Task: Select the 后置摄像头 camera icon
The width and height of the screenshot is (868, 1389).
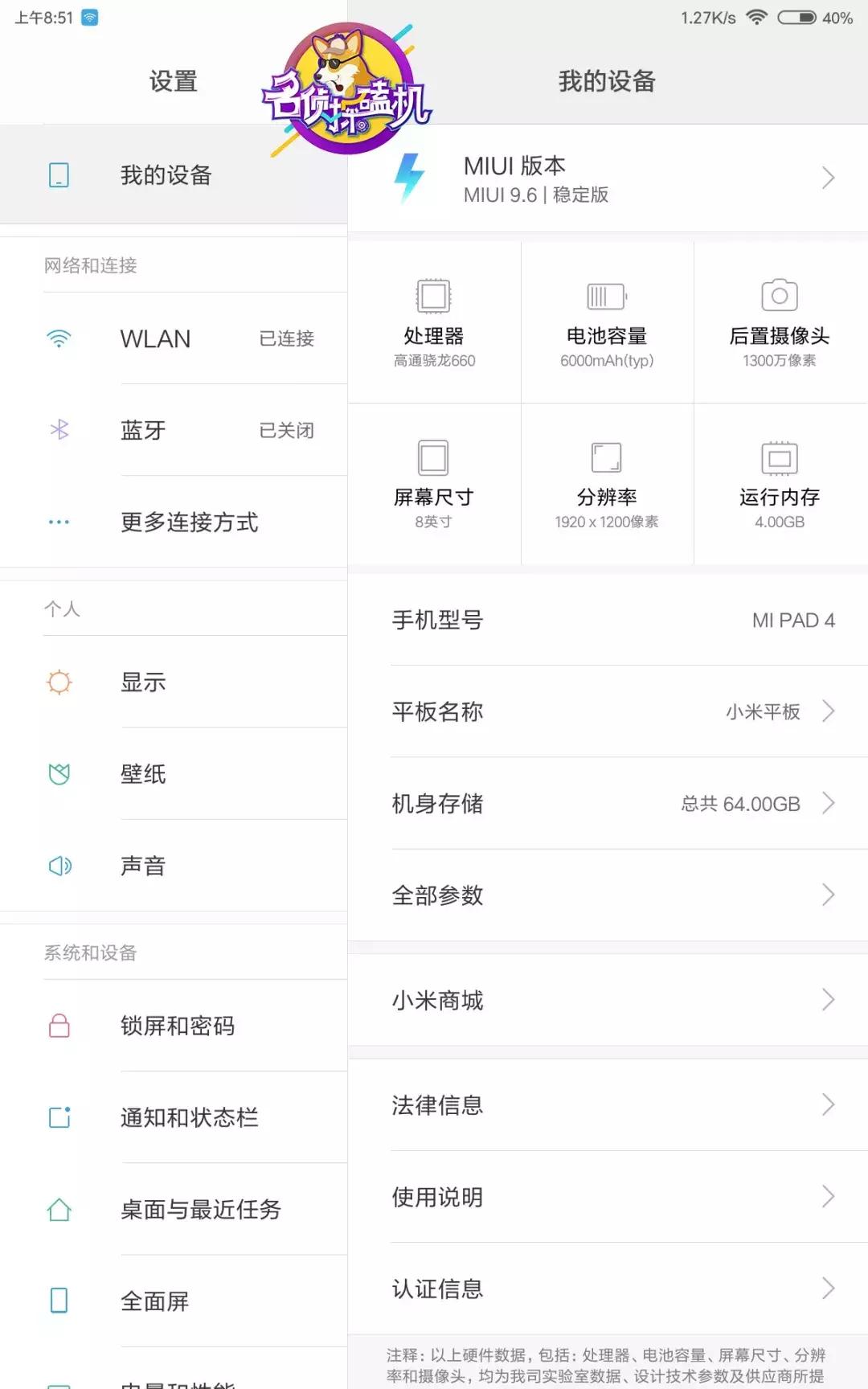Action: point(778,296)
